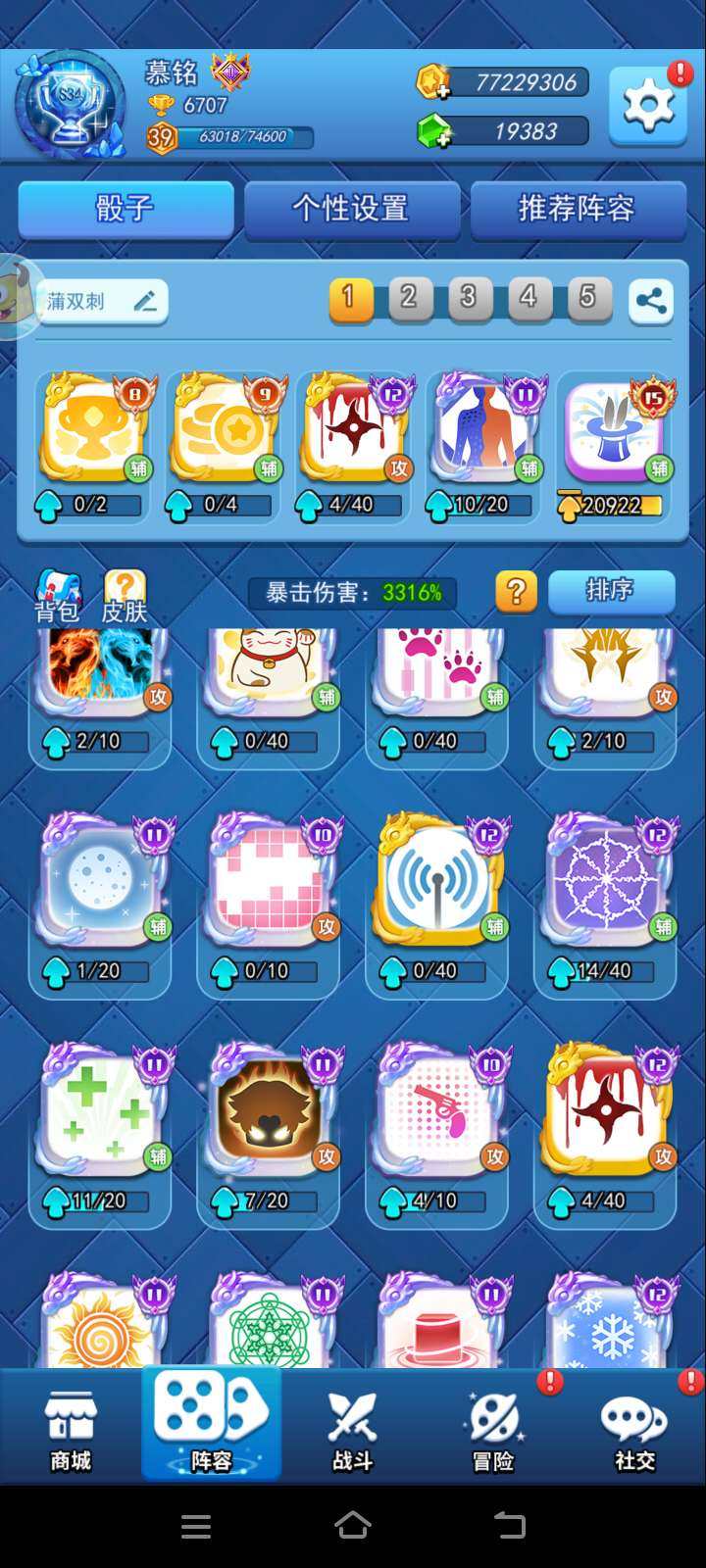Viewport: 706px width, 1568px height.
Task: Switch to the 推荐阵容 tab
Action: [x=577, y=209]
